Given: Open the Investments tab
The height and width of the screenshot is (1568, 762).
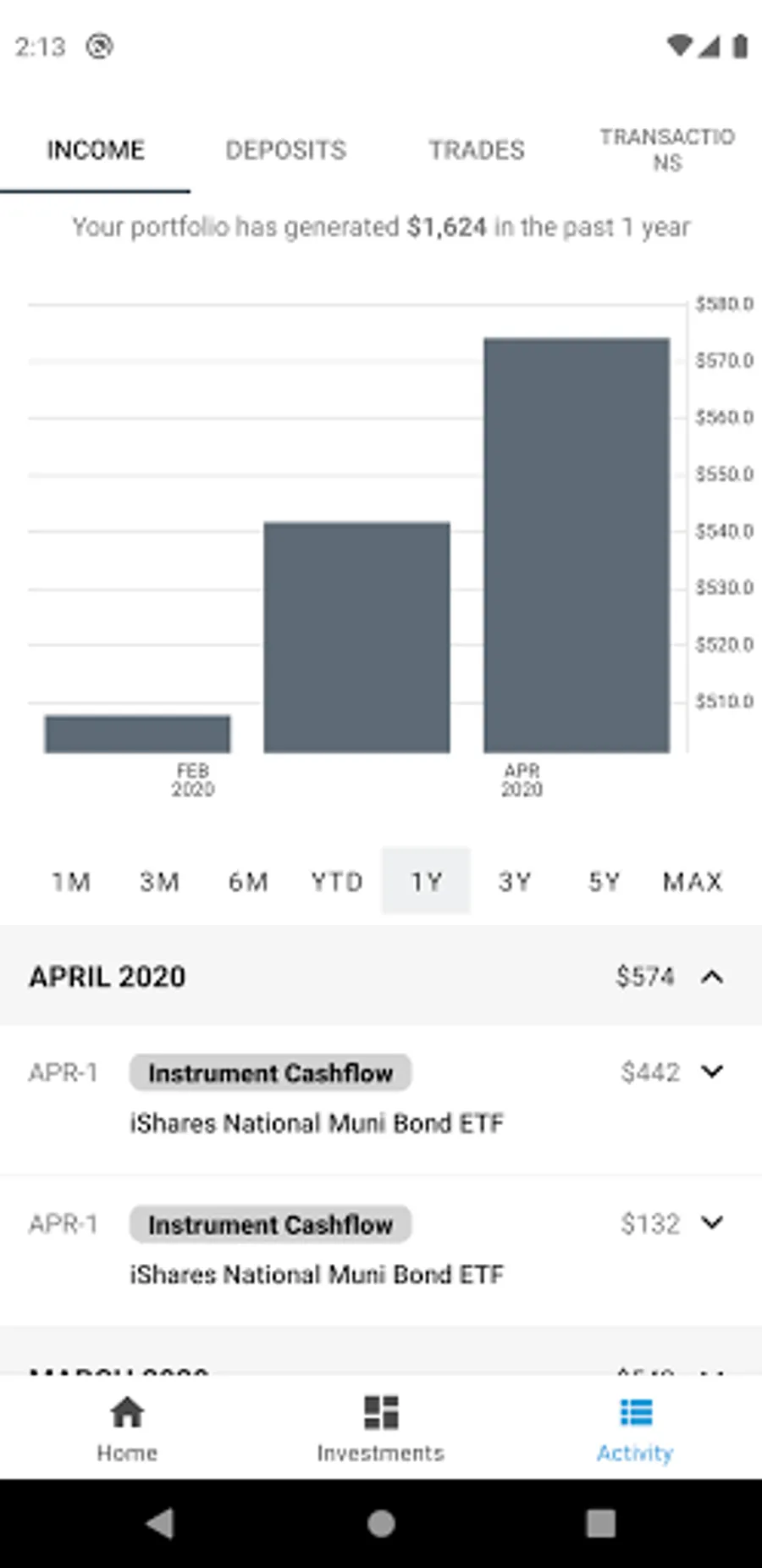Looking at the screenshot, I should pos(381,1428).
